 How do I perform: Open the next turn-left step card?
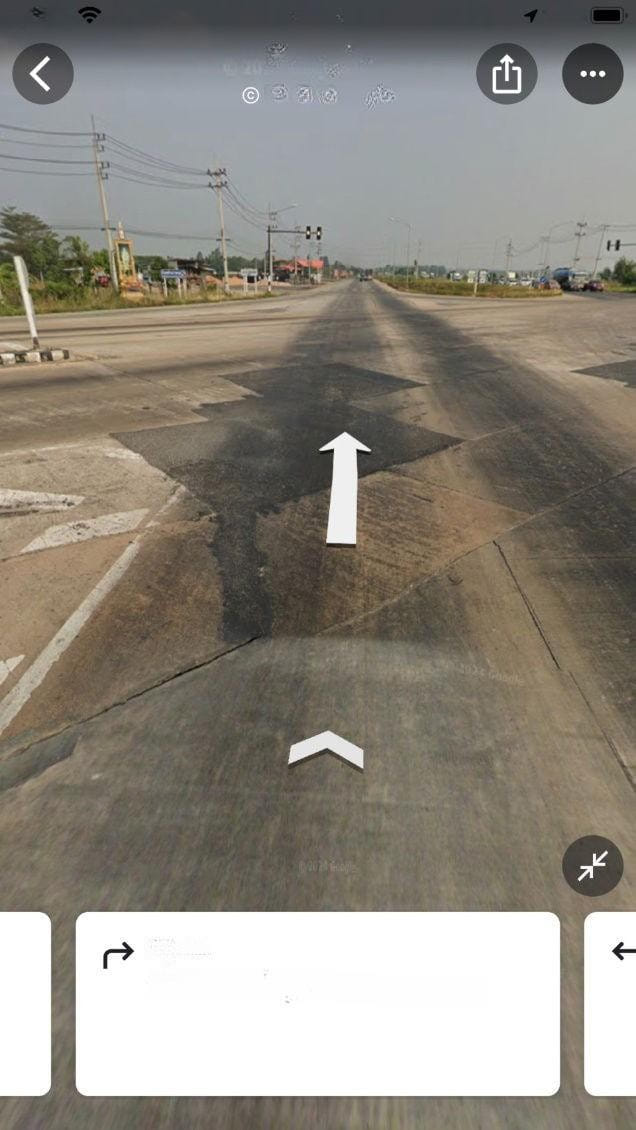(613, 1003)
